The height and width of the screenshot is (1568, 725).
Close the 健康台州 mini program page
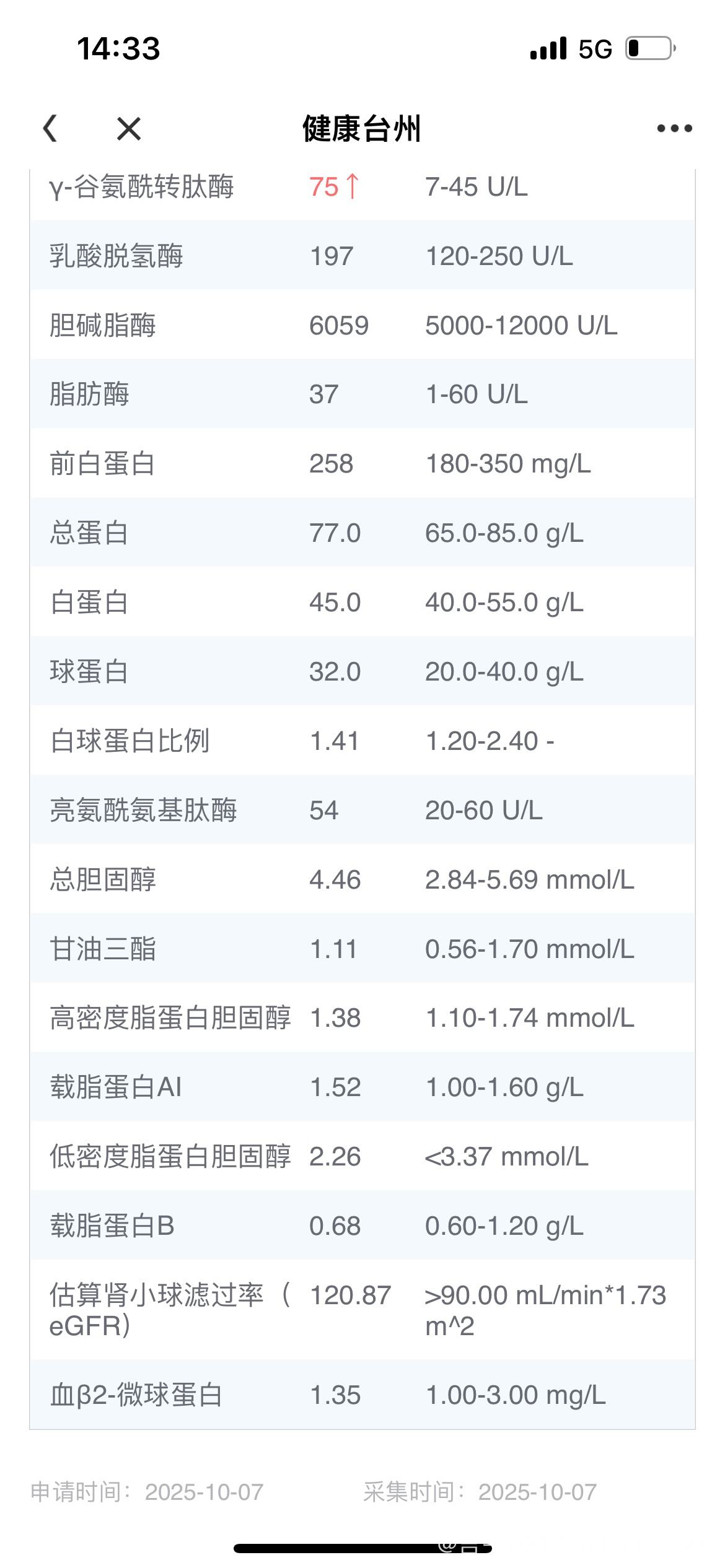(129, 129)
